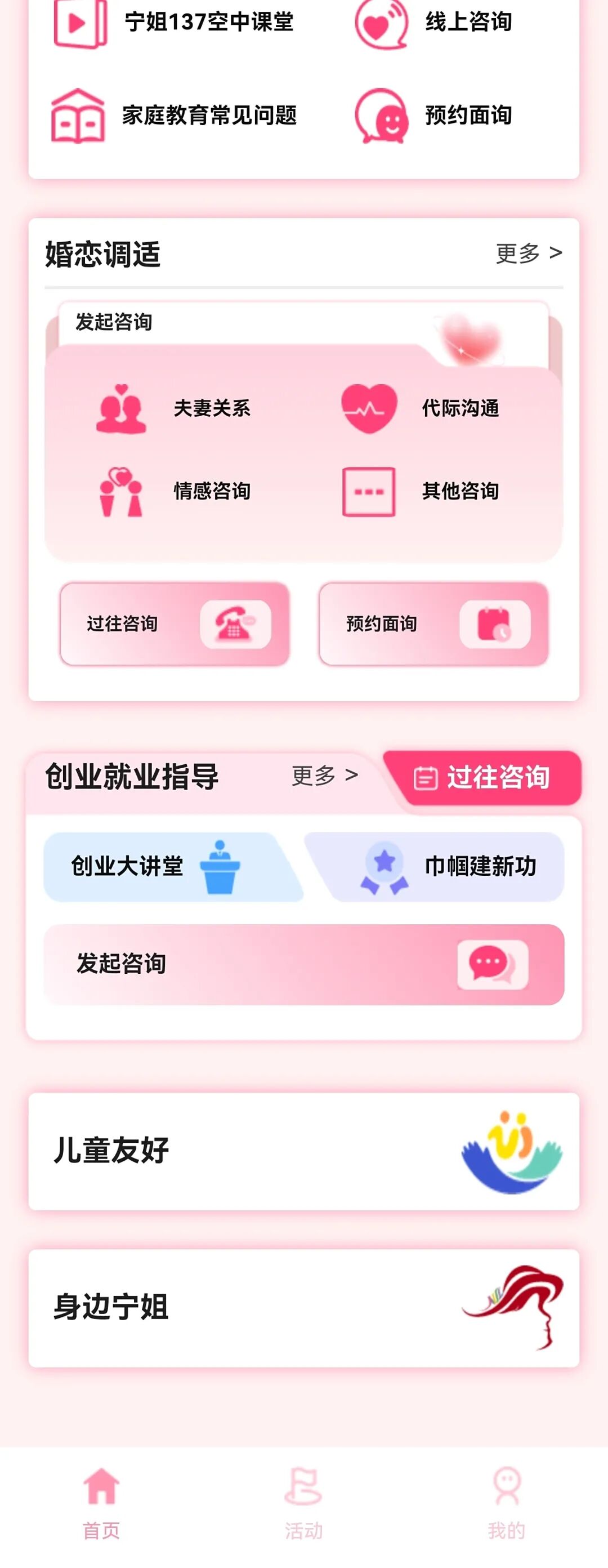608x1568 pixels.
Task: Open the top 预约面询 entry
Action: tap(433, 115)
